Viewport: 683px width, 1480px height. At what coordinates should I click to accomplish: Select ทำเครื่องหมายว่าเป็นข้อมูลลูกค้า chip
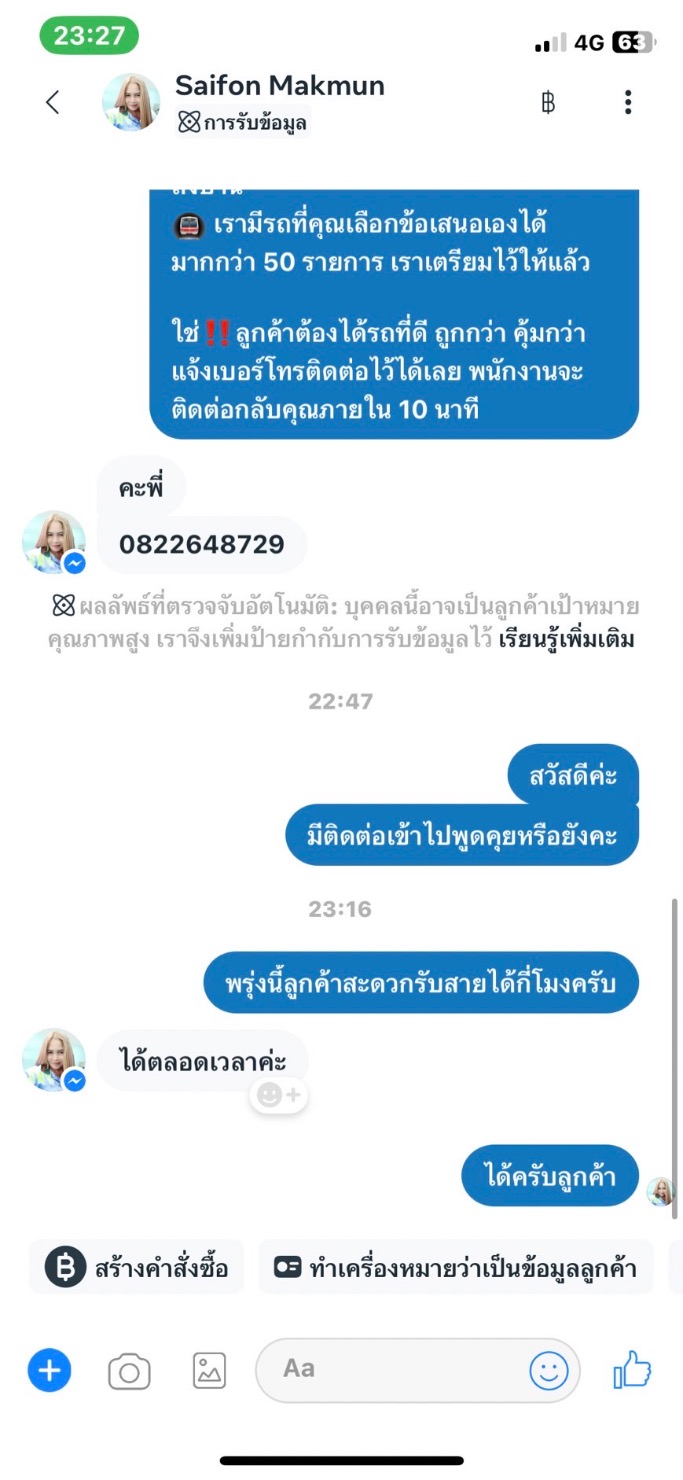click(x=456, y=1269)
